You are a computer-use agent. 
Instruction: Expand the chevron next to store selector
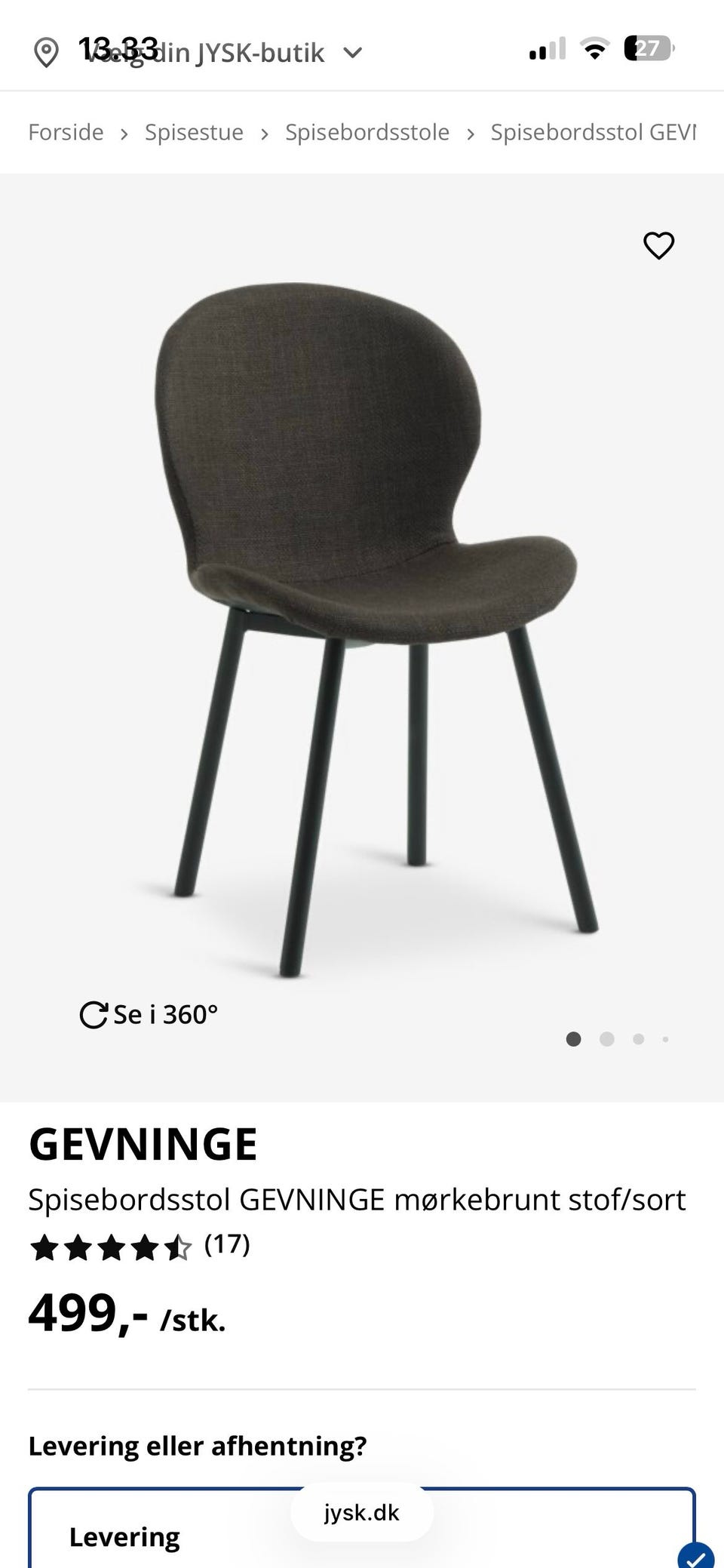click(x=351, y=53)
